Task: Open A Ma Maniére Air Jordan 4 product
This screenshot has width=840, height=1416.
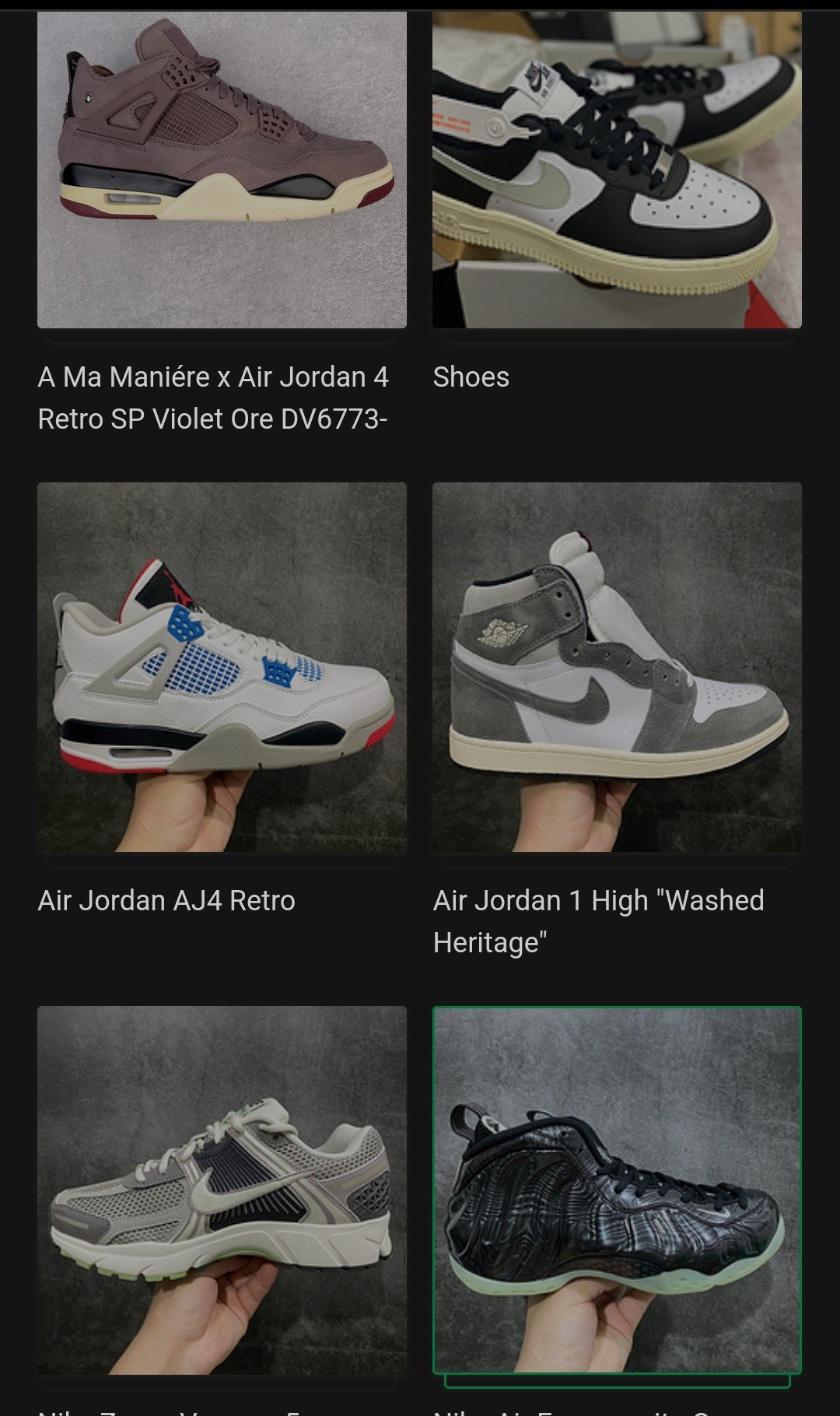Action: tap(222, 171)
